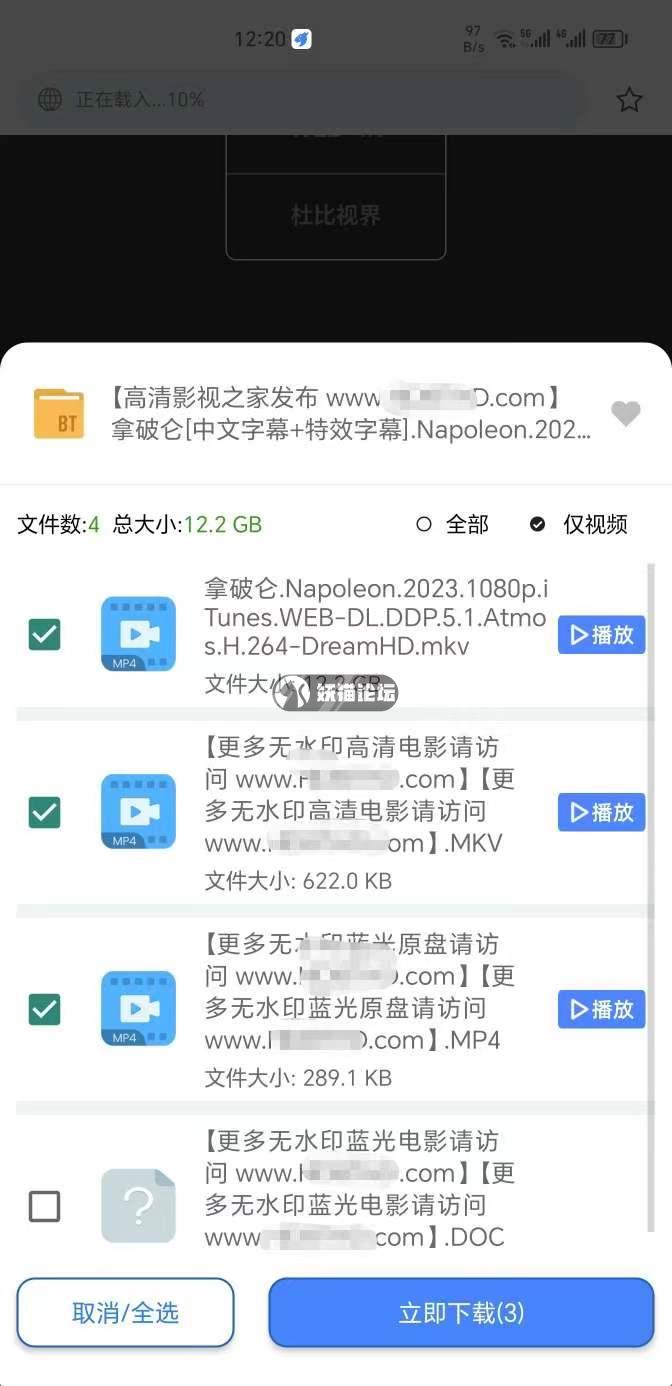Tap 立即下载(3) to start downloading
The width and height of the screenshot is (672, 1386).
(461, 1313)
